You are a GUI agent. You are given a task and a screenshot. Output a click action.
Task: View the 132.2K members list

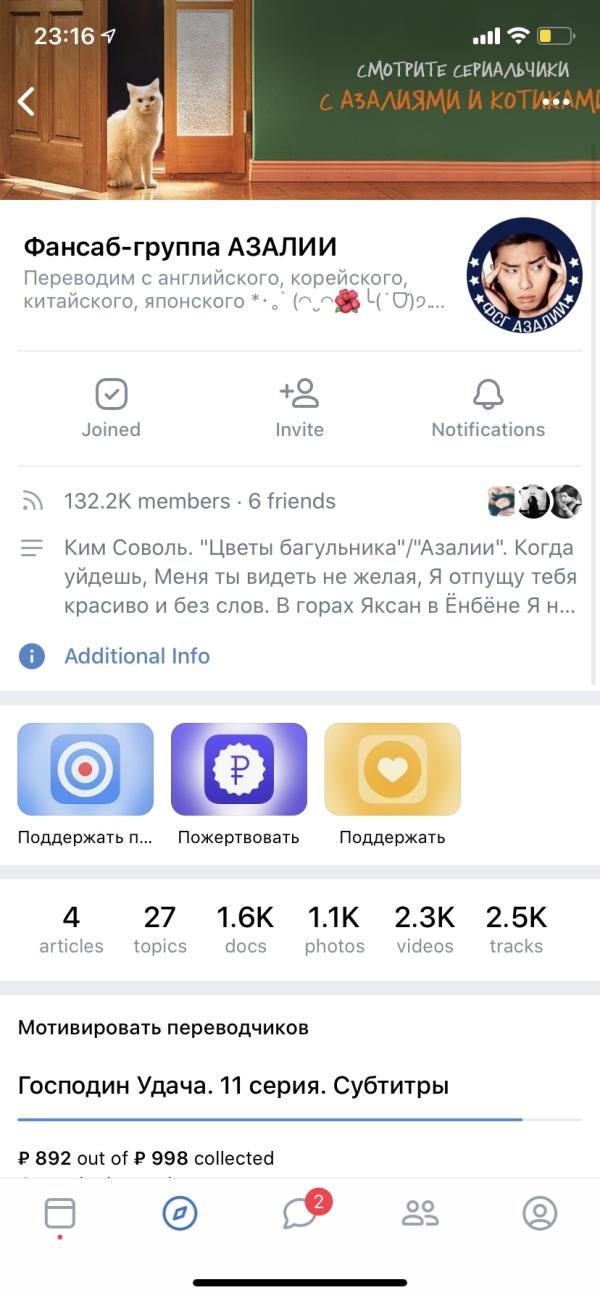point(147,501)
